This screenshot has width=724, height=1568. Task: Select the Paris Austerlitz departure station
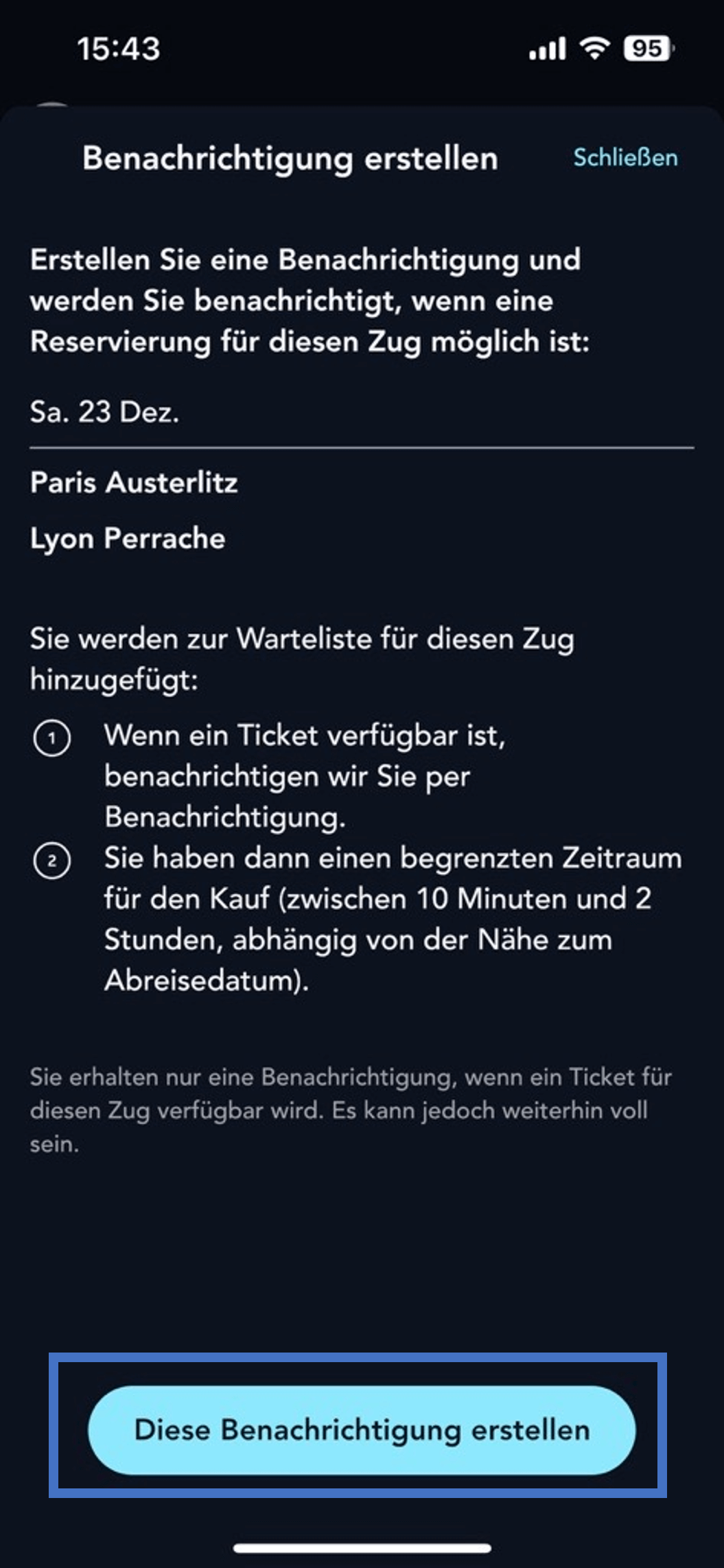point(135,483)
